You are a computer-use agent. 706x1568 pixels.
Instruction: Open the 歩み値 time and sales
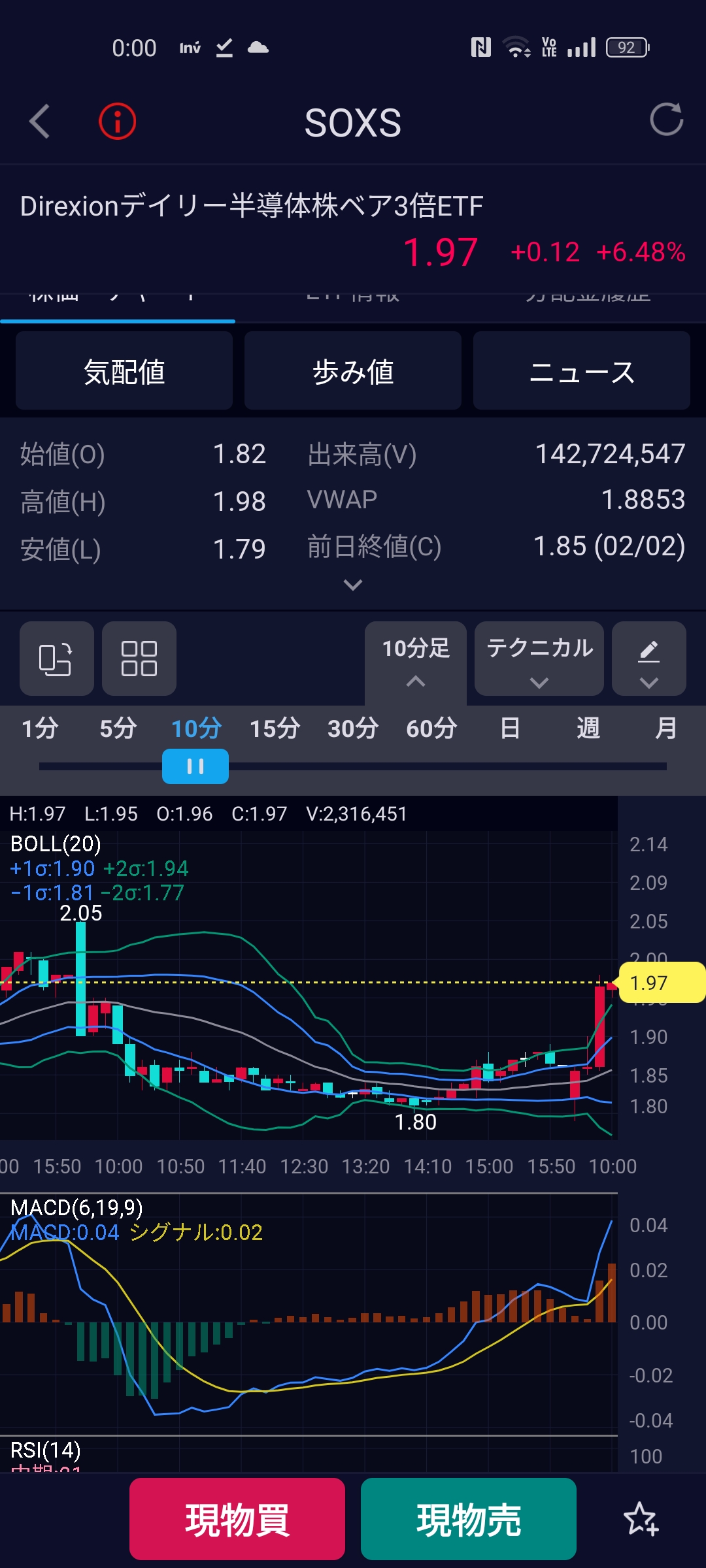353,371
